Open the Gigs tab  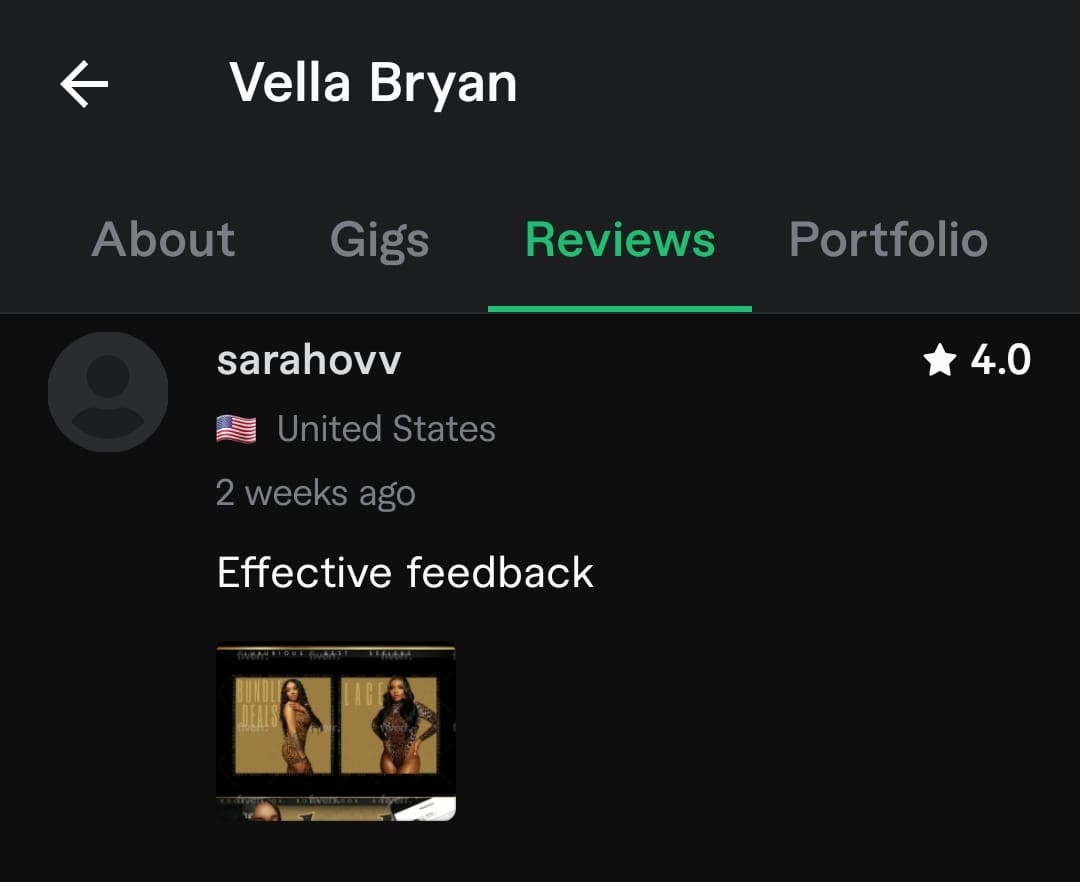(x=379, y=240)
